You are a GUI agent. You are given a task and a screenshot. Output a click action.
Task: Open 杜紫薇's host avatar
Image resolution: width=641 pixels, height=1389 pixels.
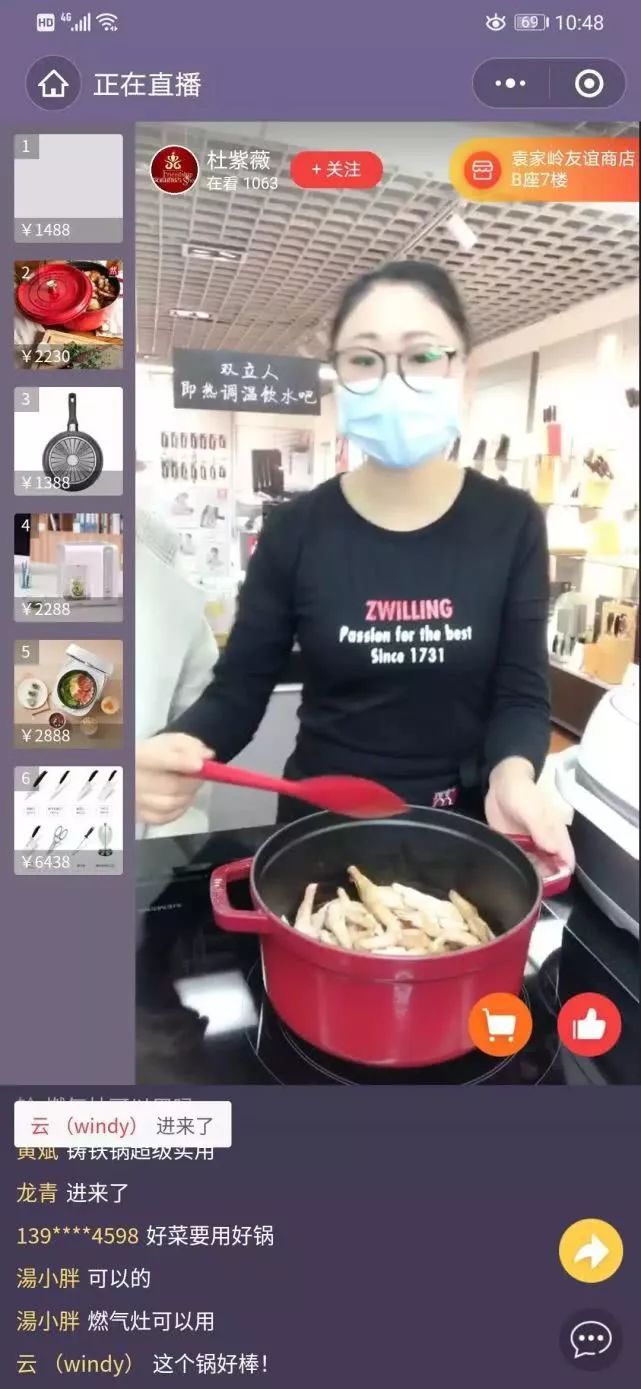[x=174, y=170]
